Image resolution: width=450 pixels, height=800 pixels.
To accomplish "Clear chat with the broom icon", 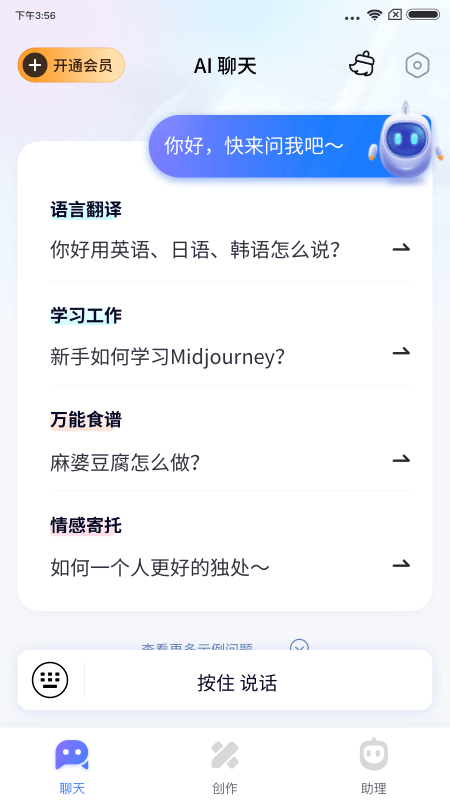I will click(x=362, y=65).
